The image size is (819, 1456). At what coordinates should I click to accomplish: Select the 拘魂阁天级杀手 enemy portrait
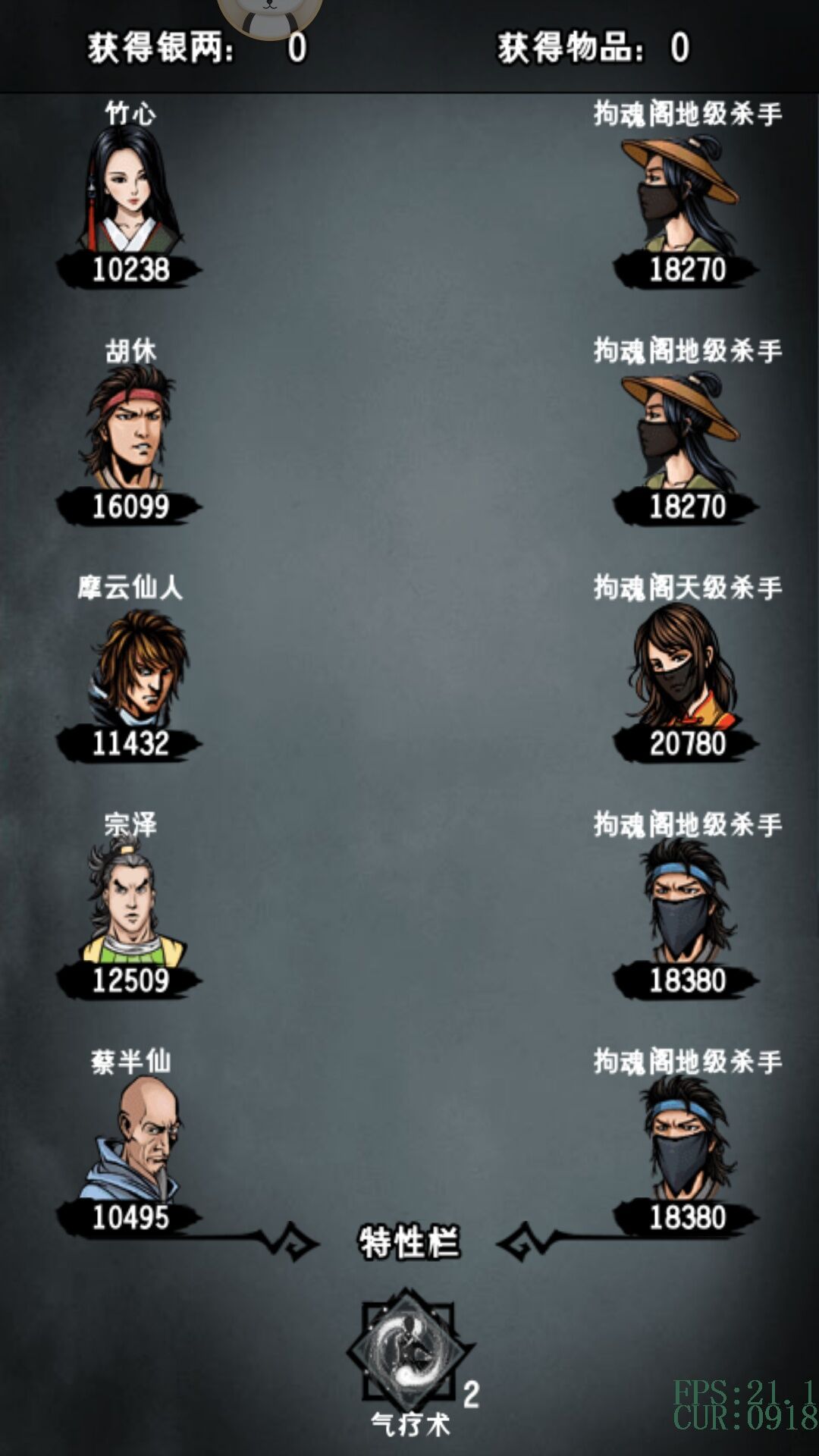coord(684,666)
